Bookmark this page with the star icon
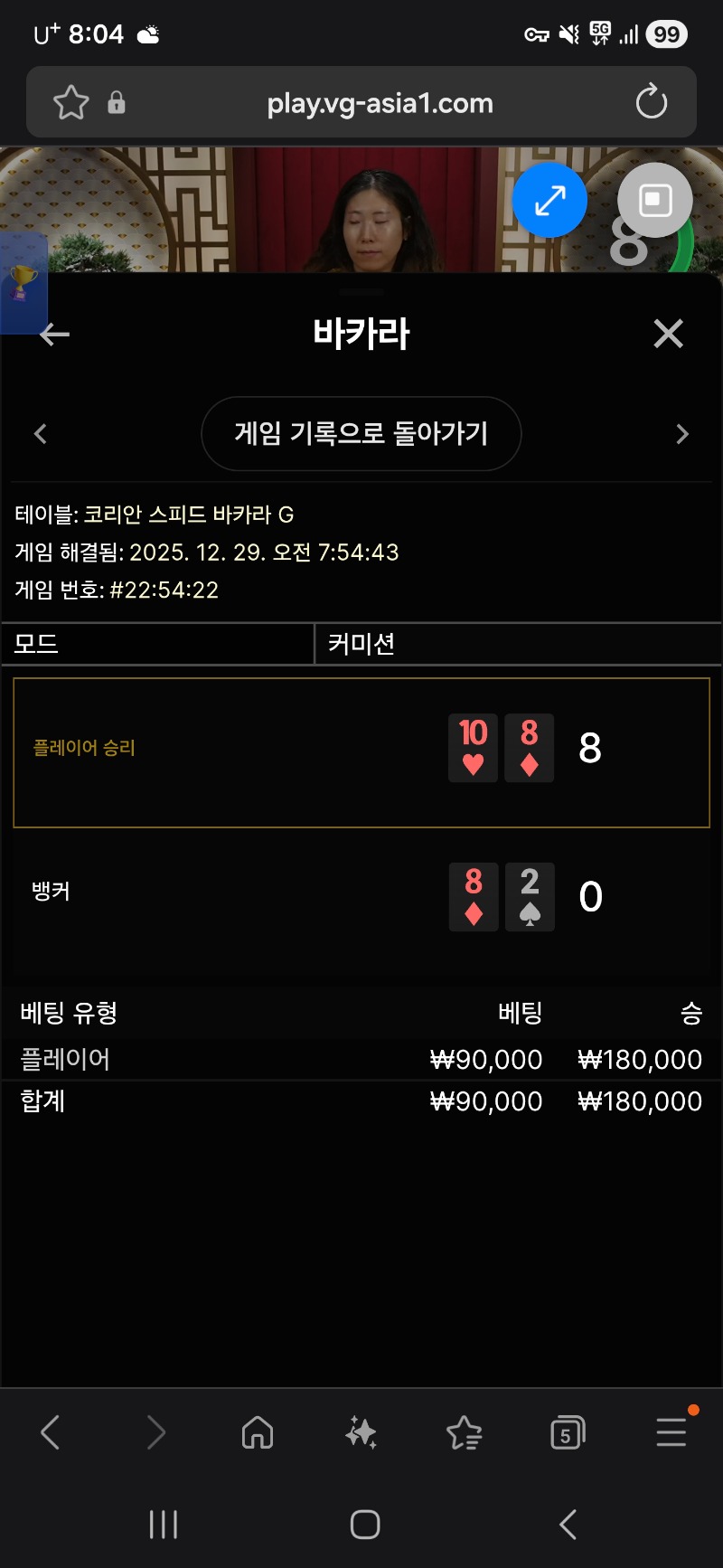The image size is (723, 1568). [x=71, y=102]
